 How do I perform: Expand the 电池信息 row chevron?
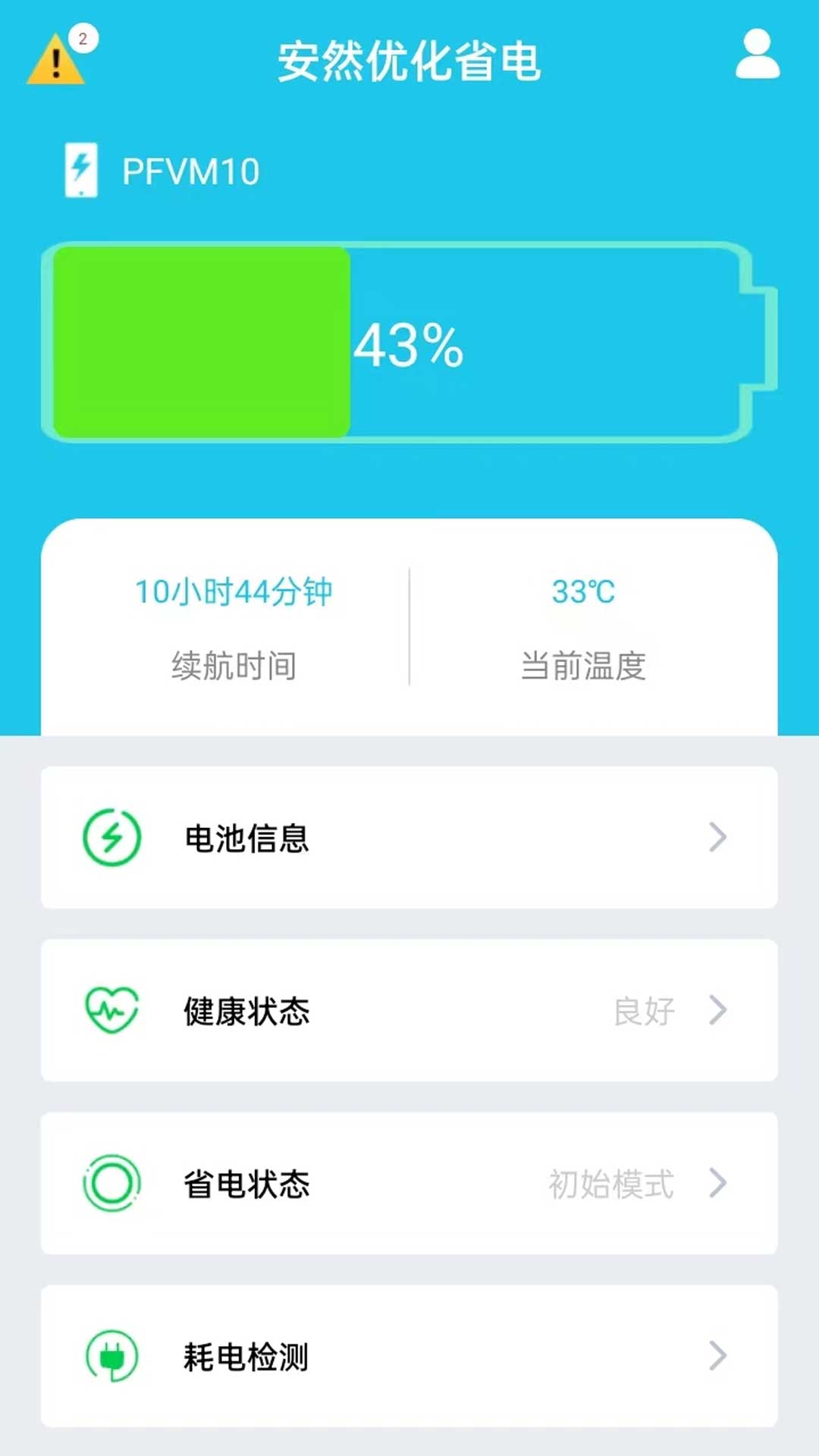coord(717,838)
